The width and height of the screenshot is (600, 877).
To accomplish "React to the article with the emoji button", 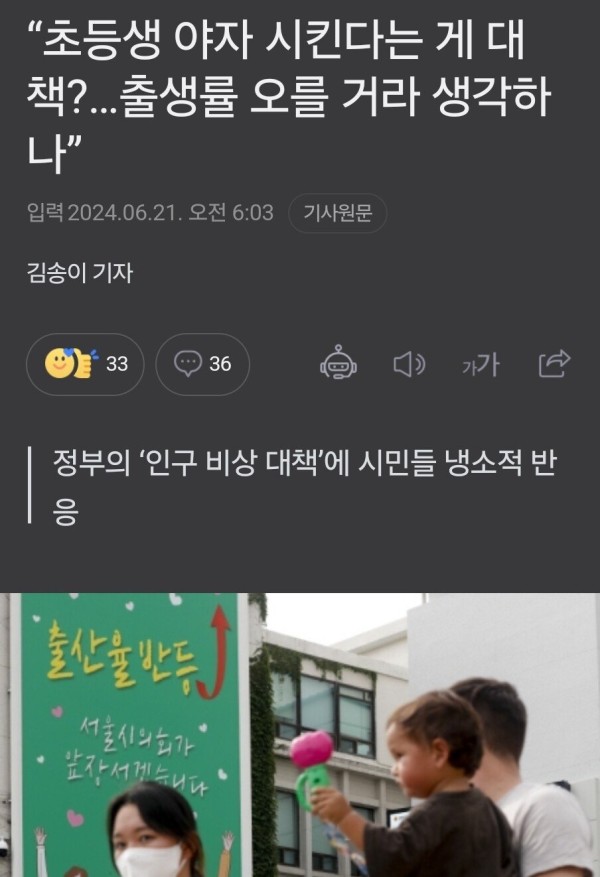I will tap(85, 364).
